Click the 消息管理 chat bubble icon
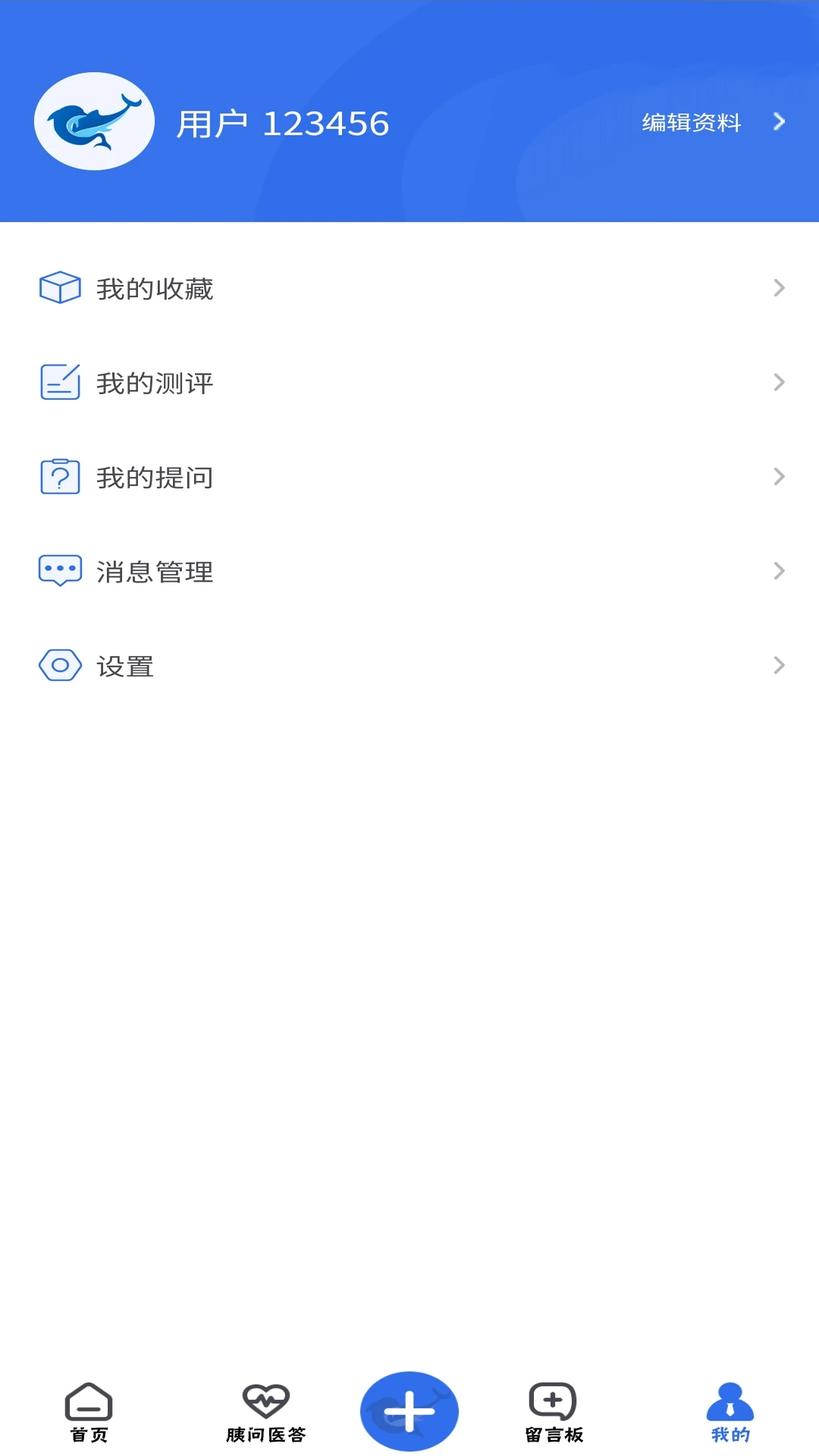This screenshot has height=1456, width=819. (x=60, y=571)
